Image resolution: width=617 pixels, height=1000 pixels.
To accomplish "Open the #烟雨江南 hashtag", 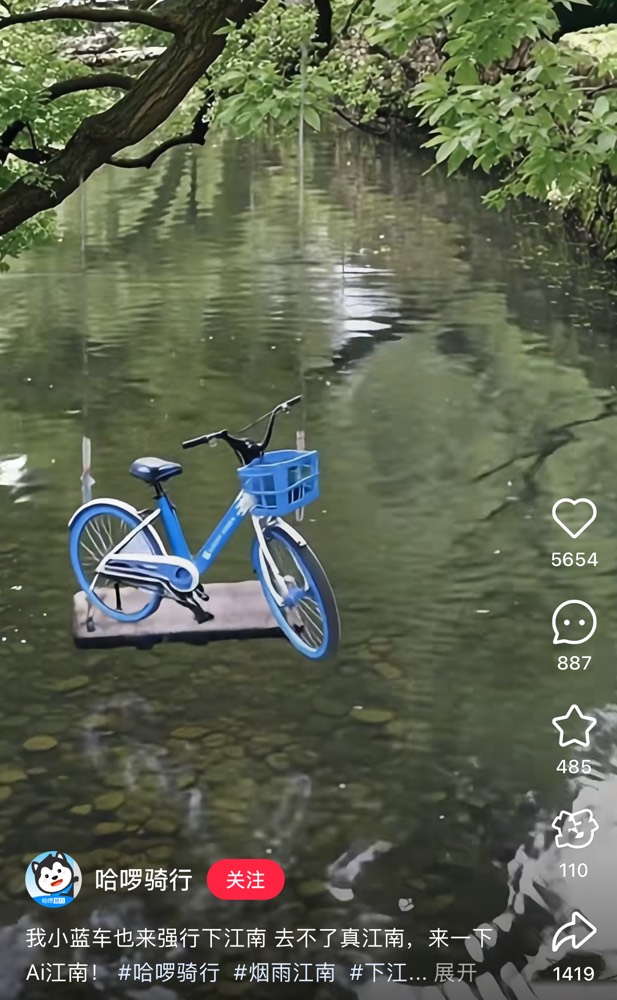I will pyautogui.click(x=285, y=972).
